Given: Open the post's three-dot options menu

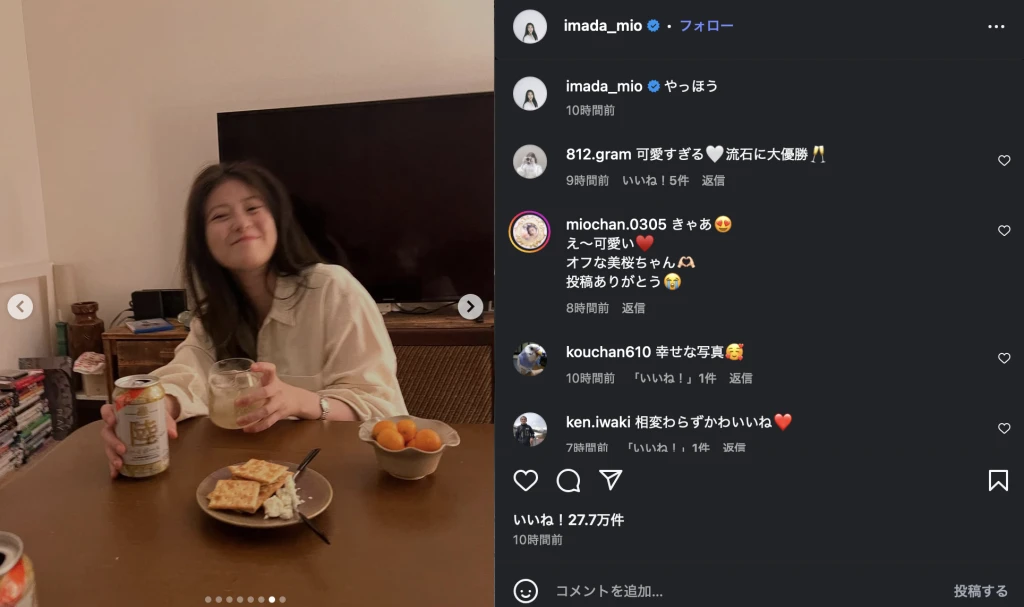Looking at the screenshot, I should point(996,27).
